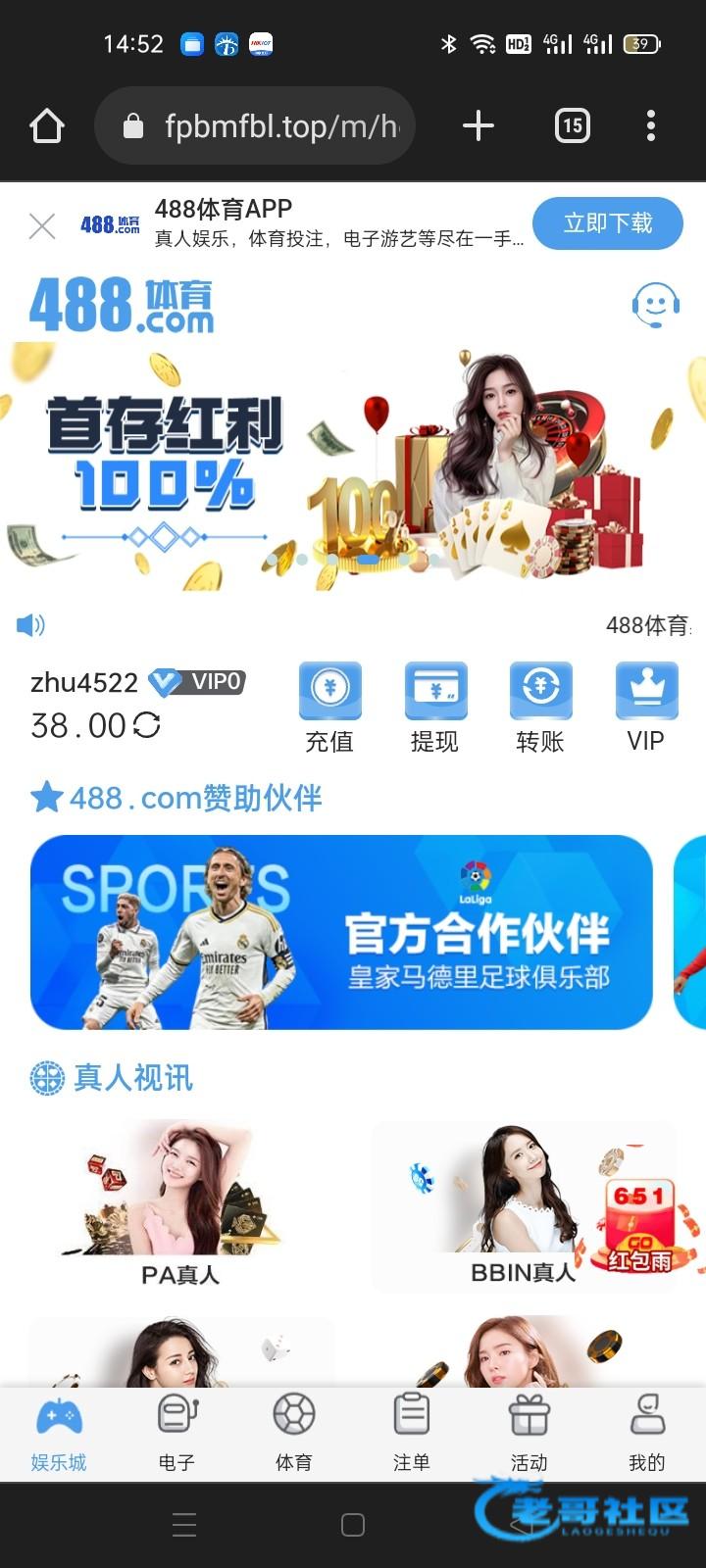The image size is (706, 1568).
Task: Open a new browser tab
Action: [478, 125]
